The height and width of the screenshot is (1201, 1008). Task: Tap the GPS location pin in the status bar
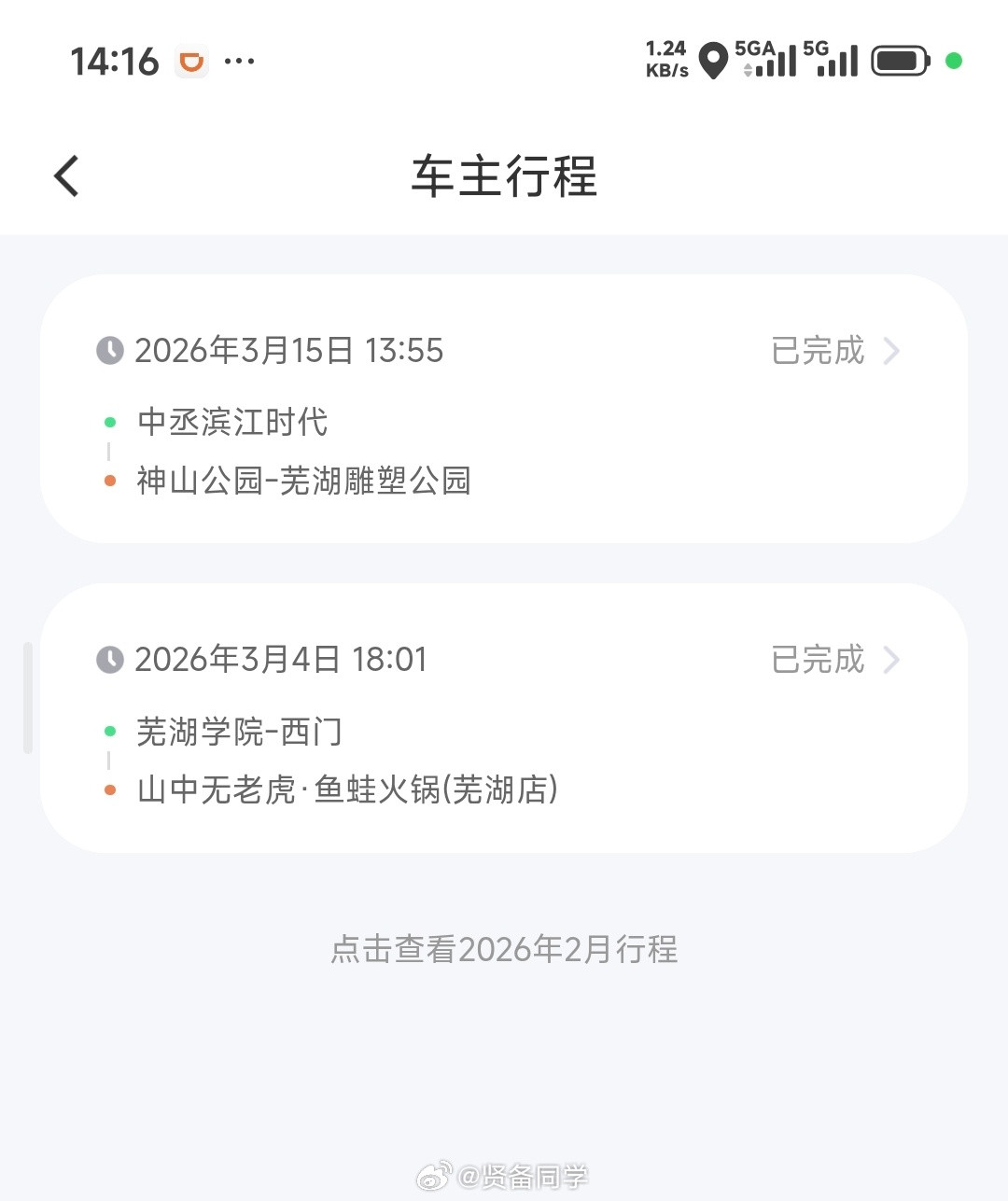coord(714,61)
